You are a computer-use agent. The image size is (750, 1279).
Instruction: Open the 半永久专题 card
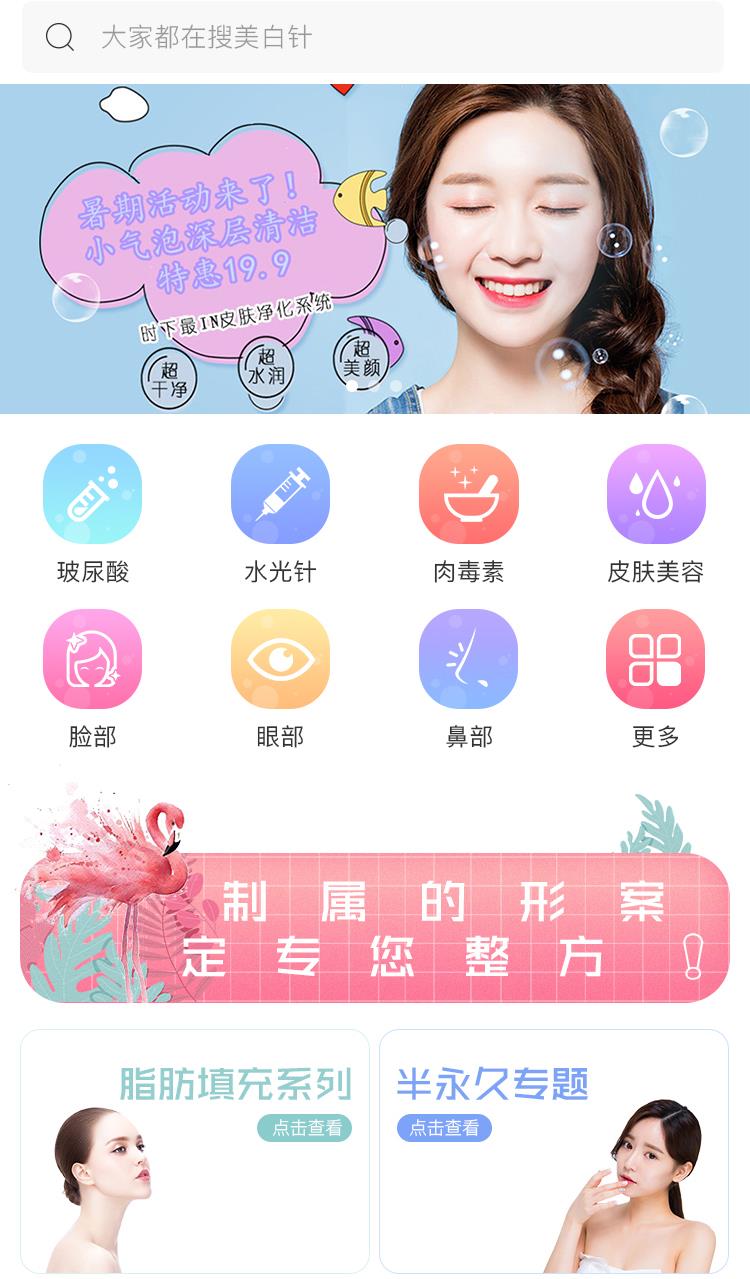point(553,1150)
